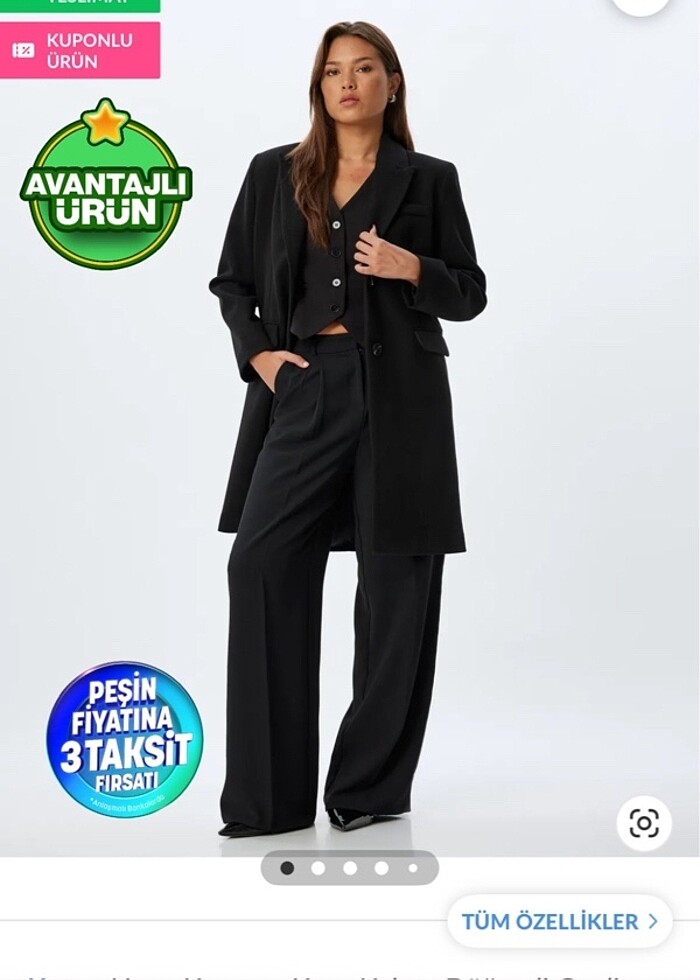This screenshot has width=700, height=980.
Task: Jump to the second photo via page dots
Action: pos(318,868)
